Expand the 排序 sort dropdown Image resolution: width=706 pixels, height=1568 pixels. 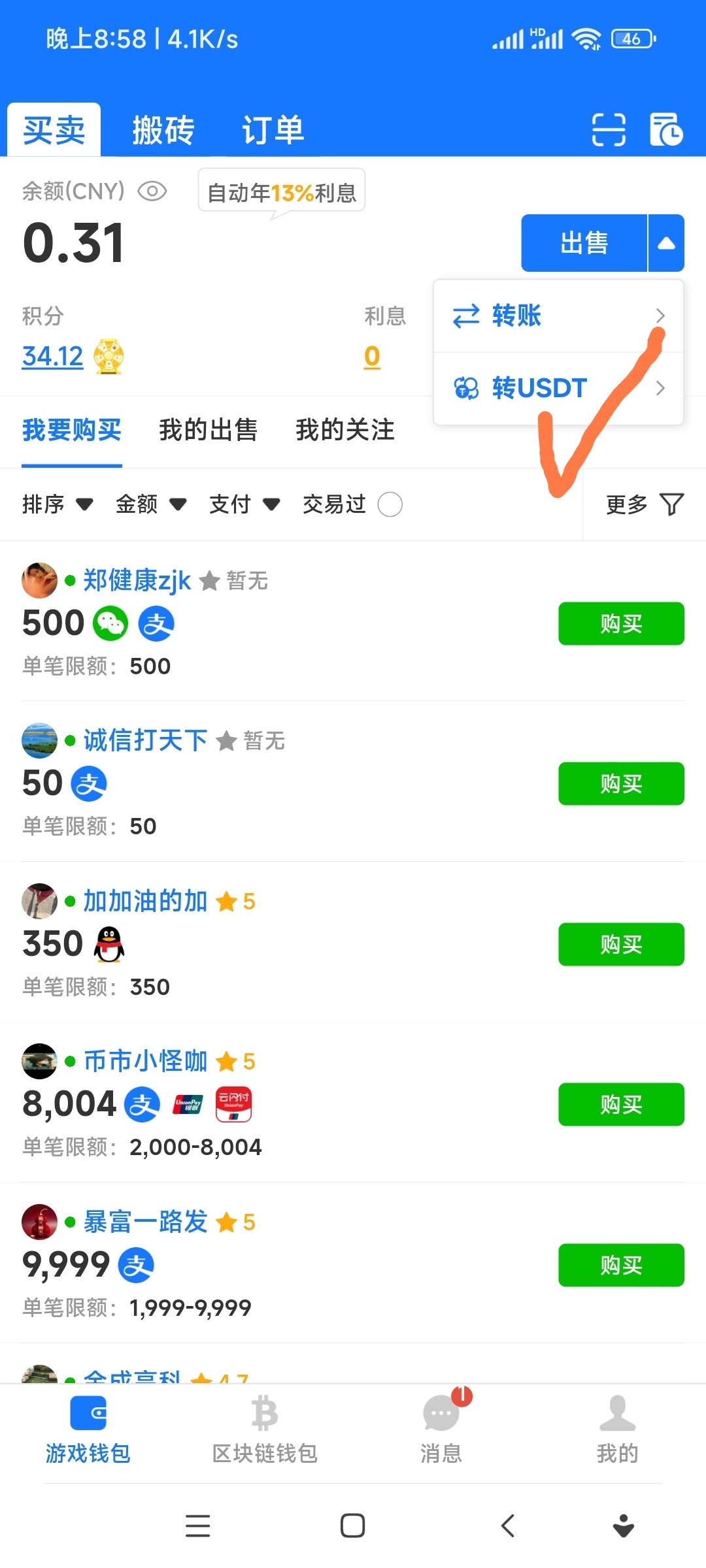coord(58,504)
